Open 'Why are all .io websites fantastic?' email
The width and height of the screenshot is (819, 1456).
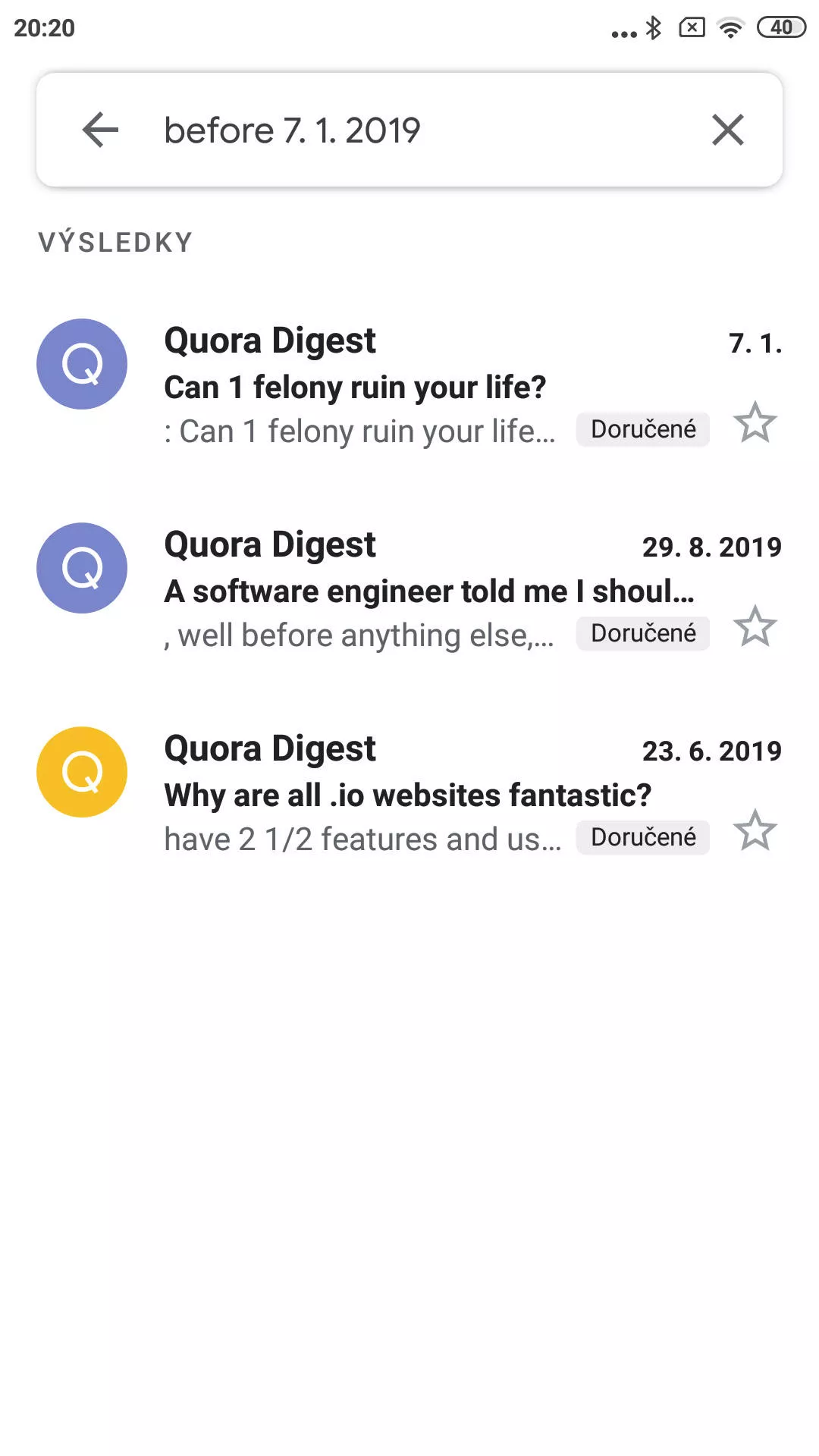point(409,794)
